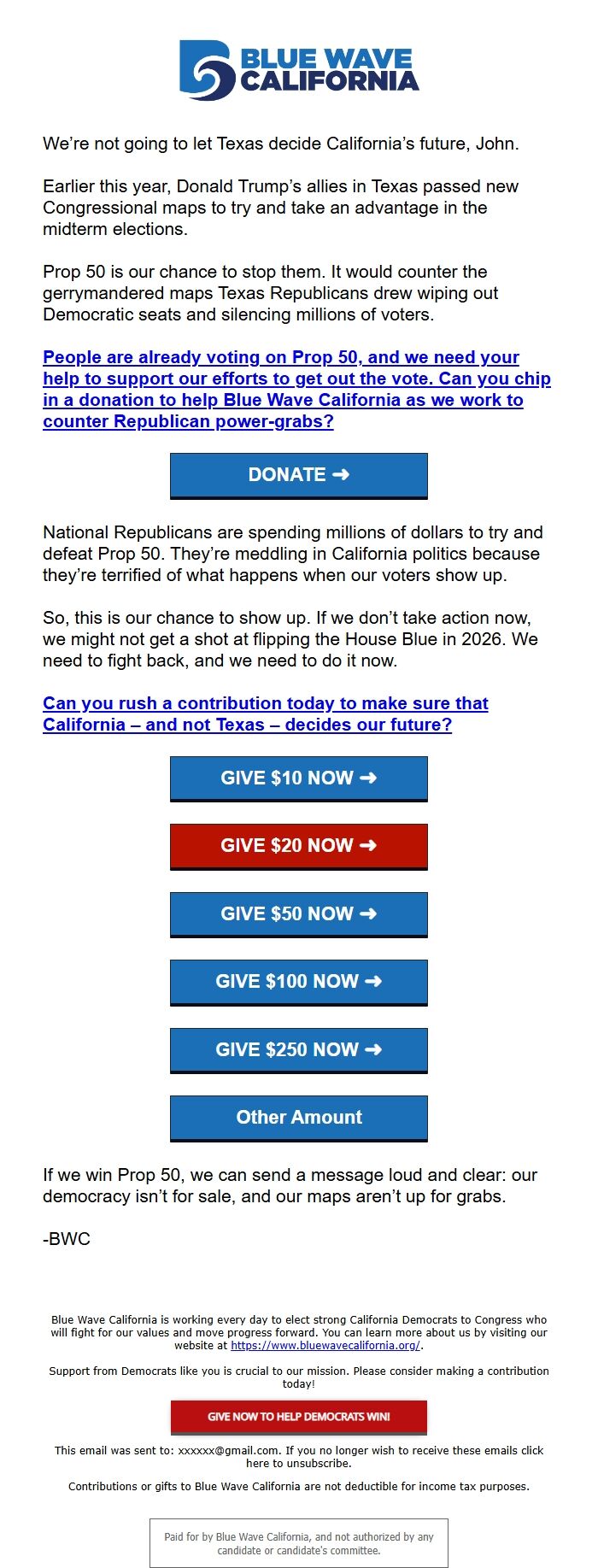This screenshot has height=1568, width=598.
Task: Open the 'People are already voting on Prop 50' link
Action: pyautogui.click(x=296, y=389)
